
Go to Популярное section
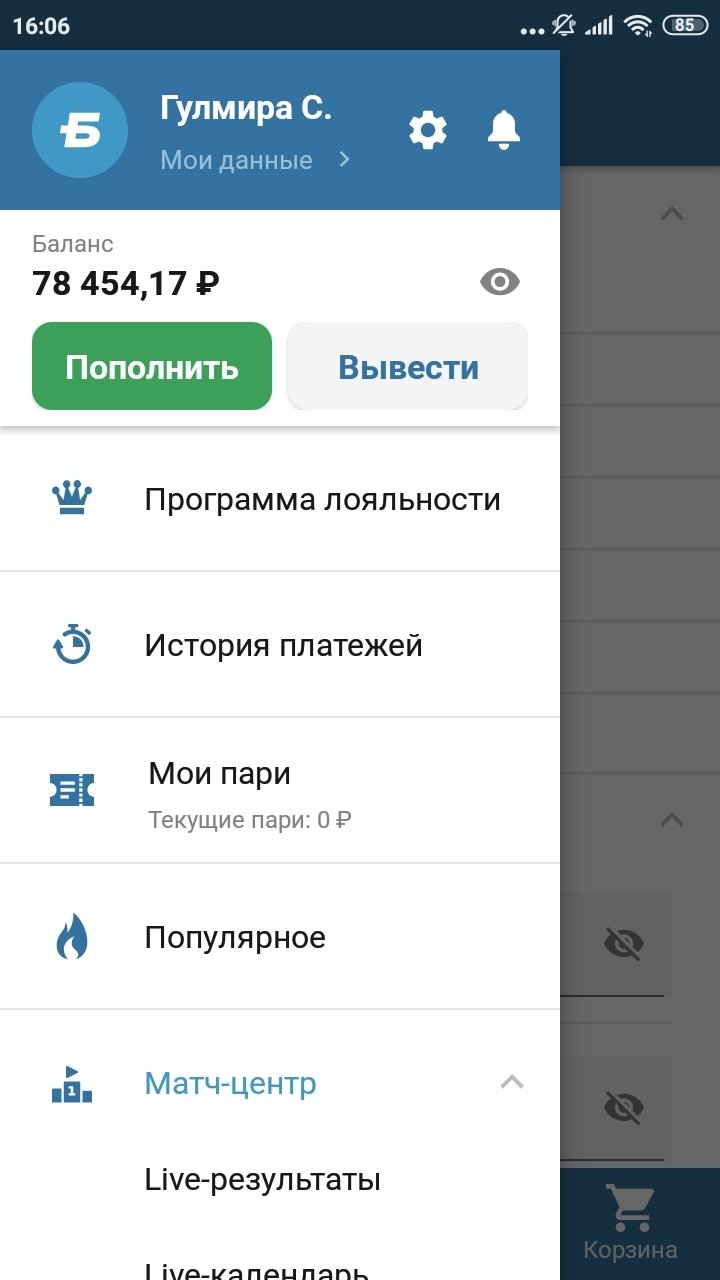click(x=235, y=938)
